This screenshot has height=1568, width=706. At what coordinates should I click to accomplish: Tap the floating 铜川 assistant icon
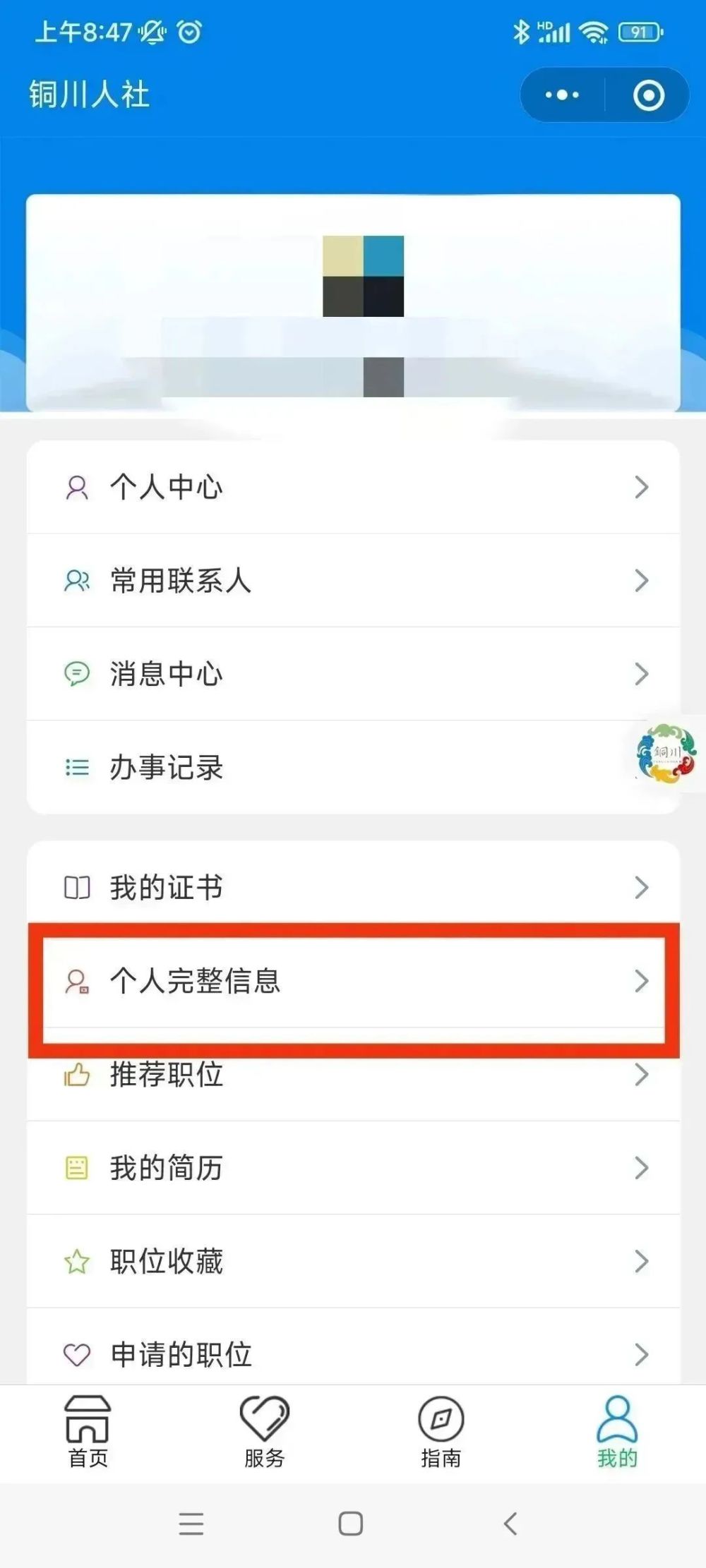666,753
